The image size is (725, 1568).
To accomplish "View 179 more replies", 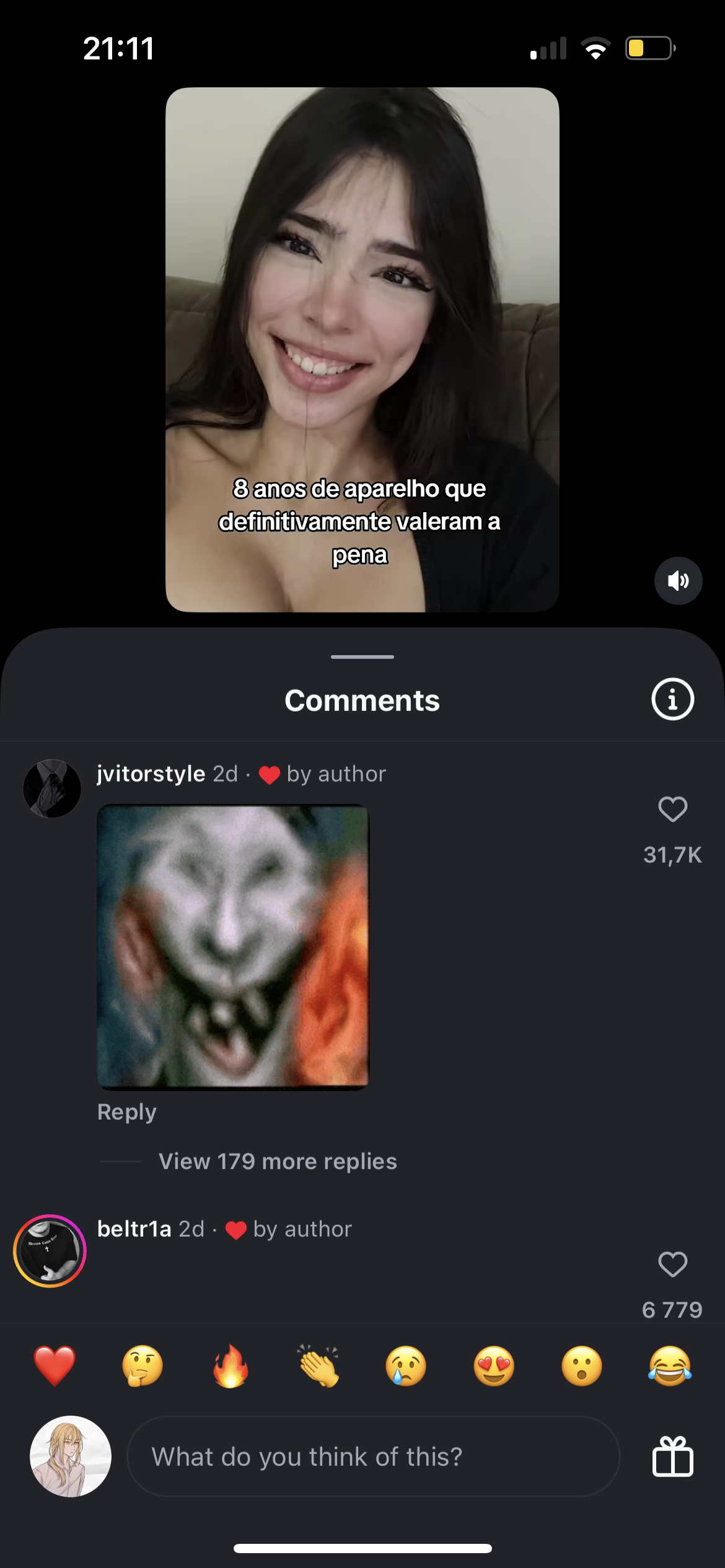I will (x=278, y=1162).
